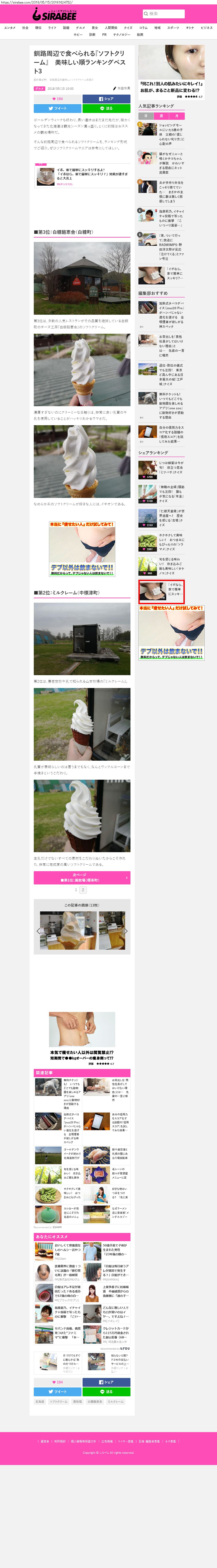217x1568 pixels.
Task: Open the グルメ category in the top menu
Action: click(x=80, y=27)
